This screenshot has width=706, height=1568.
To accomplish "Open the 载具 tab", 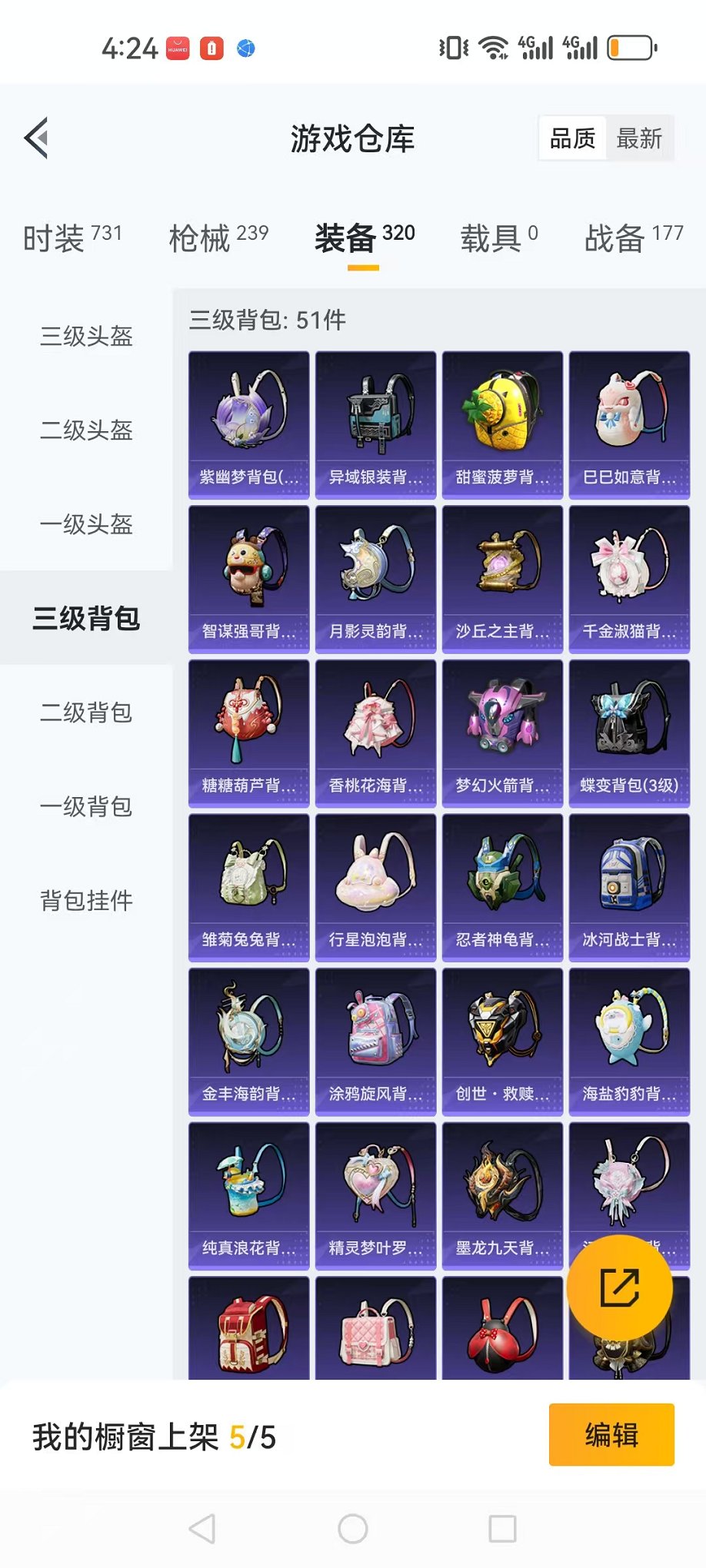I will click(x=498, y=238).
